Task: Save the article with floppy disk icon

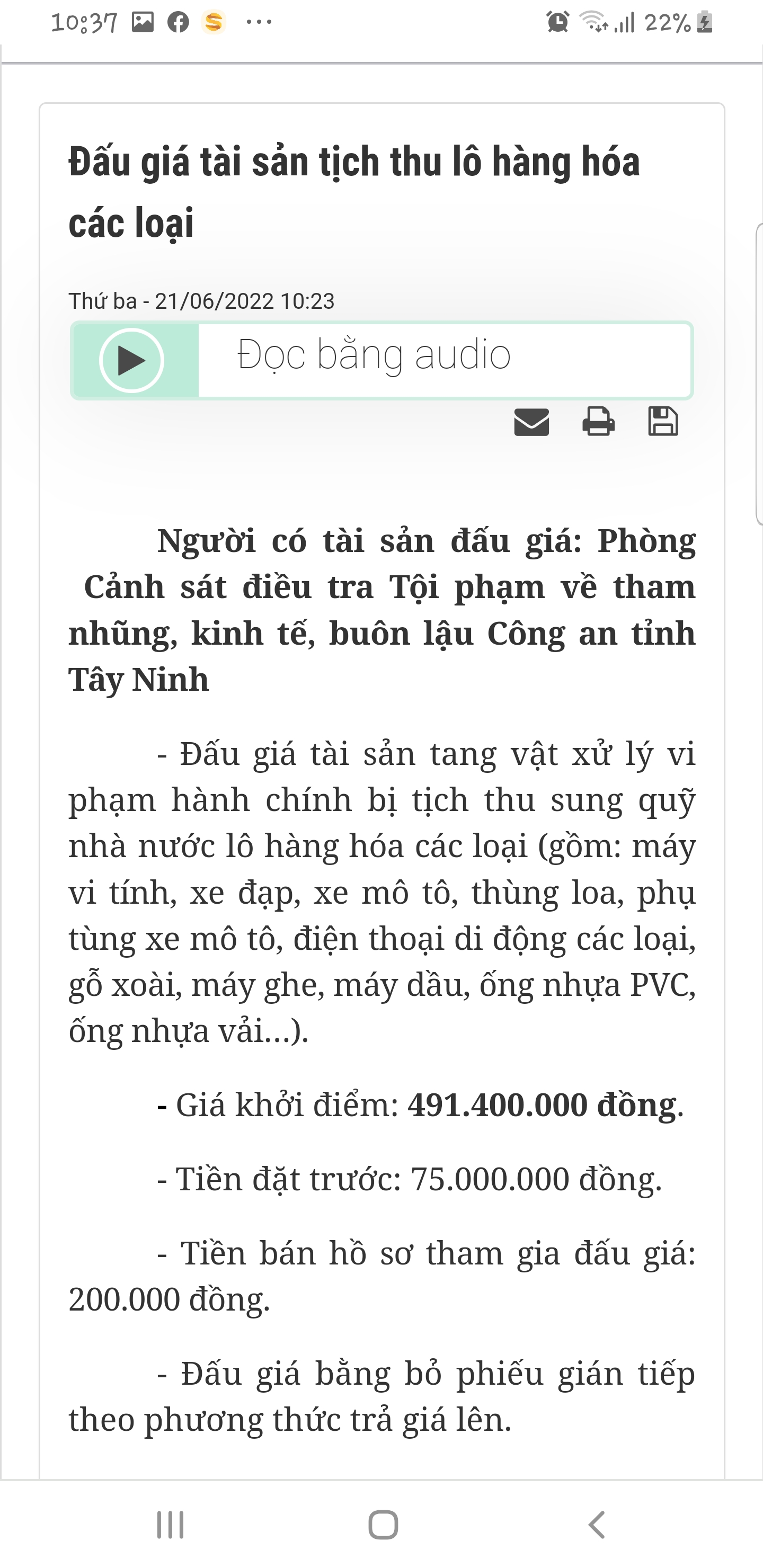Action: pyautogui.click(x=663, y=421)
